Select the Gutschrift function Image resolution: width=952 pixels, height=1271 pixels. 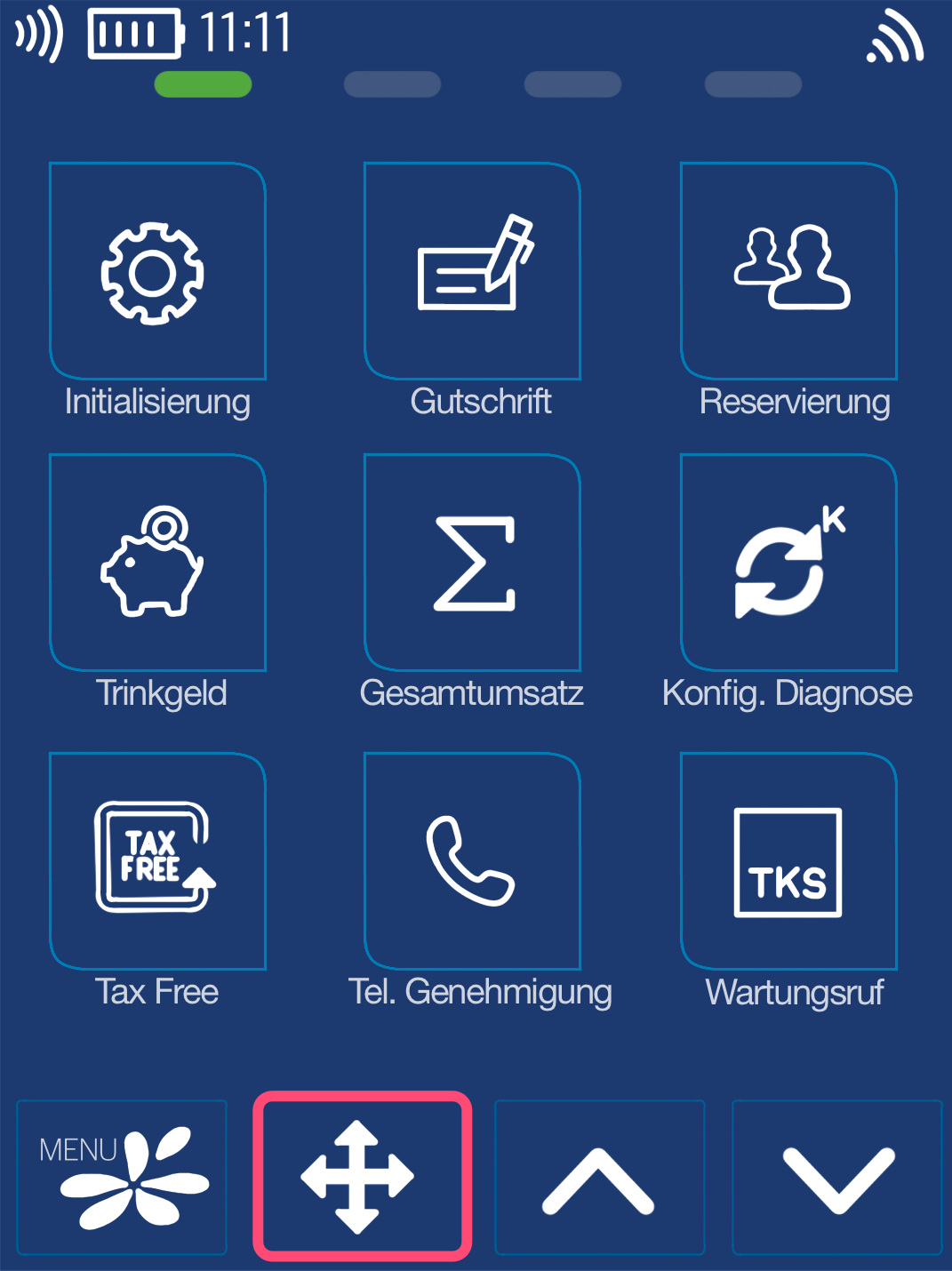[472, 271]
